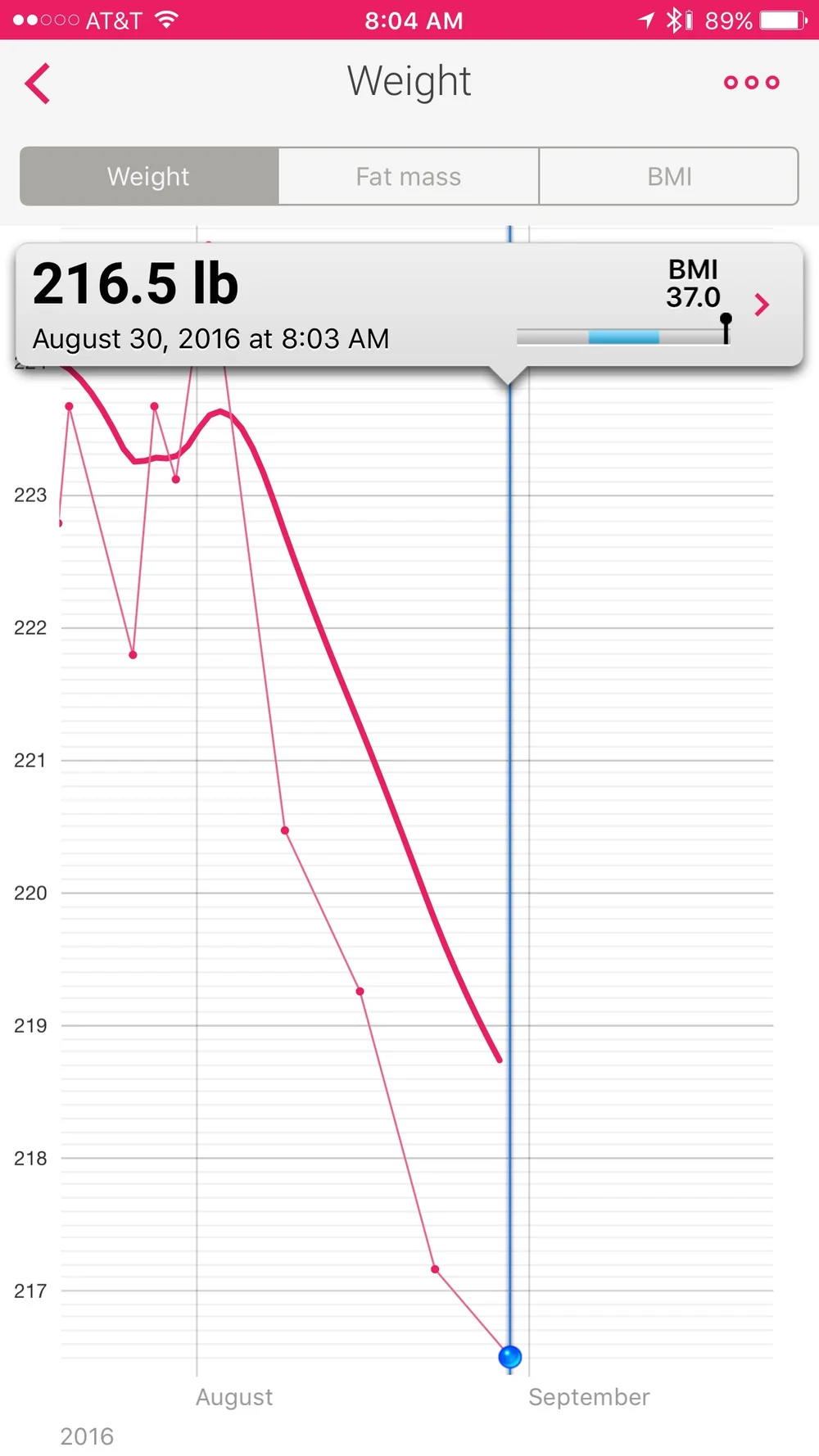
Task: Go back using the pink arrow
Action: click(x=38, y=84)
